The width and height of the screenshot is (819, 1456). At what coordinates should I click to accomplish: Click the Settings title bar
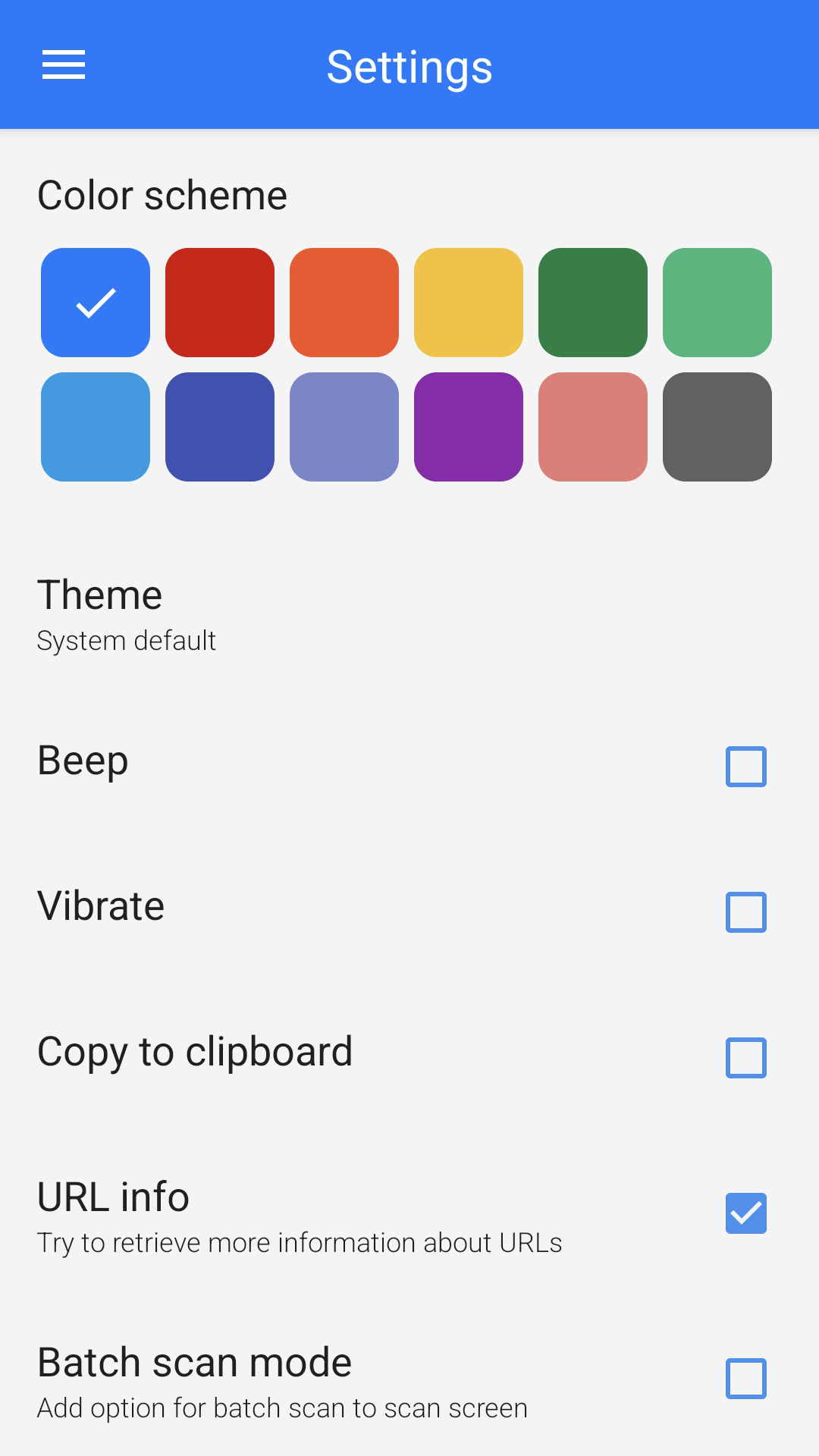409,65
